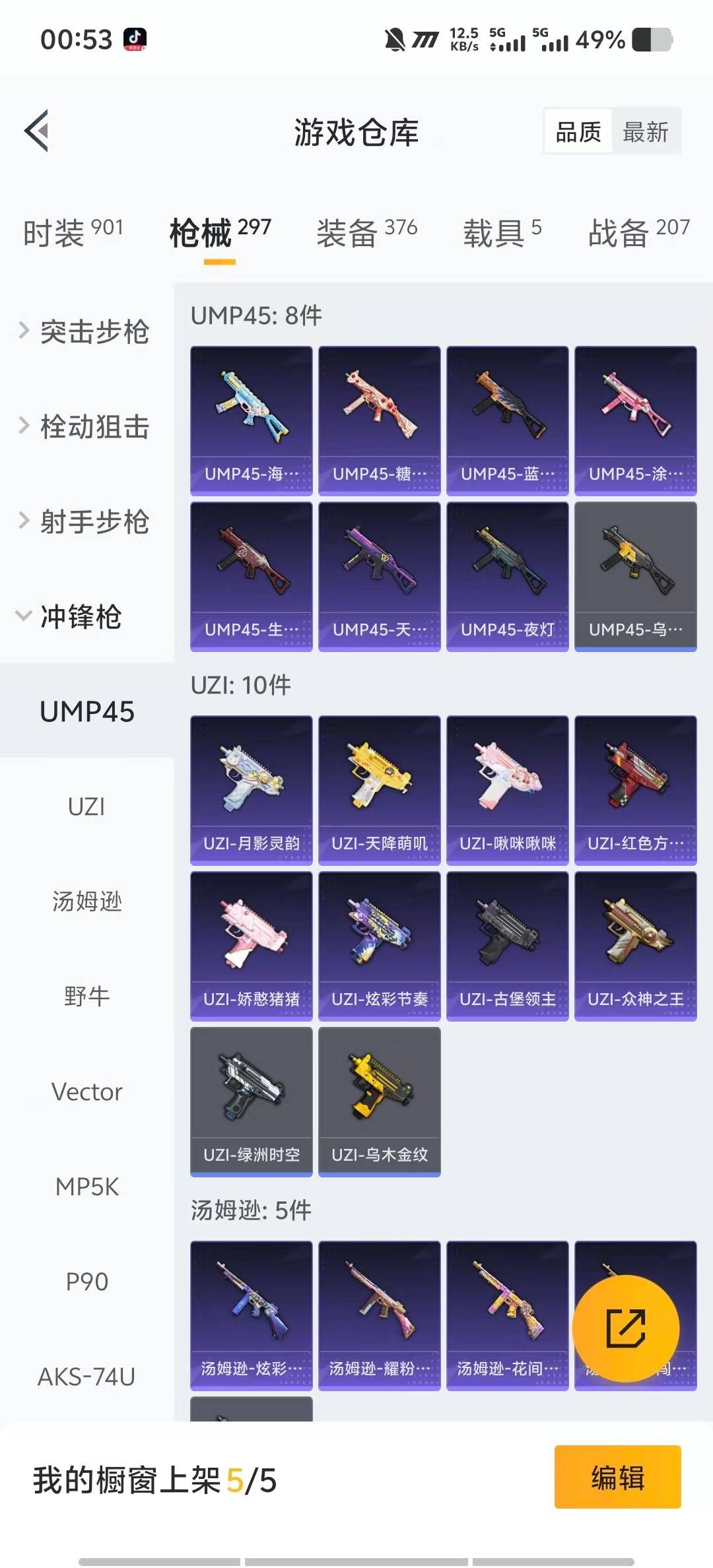The height and width of the screenshot is (1568, 713).
Task: View the UZI-众神之王 skin
Action: pos(635,946)
